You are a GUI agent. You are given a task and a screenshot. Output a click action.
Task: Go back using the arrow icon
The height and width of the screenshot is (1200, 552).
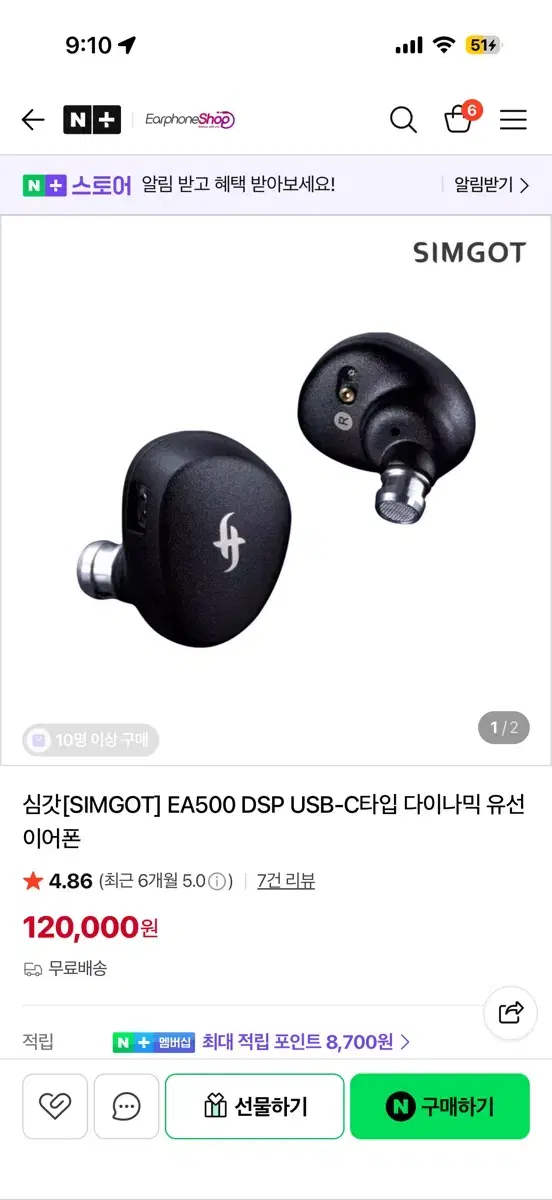[x=33, y=120]
